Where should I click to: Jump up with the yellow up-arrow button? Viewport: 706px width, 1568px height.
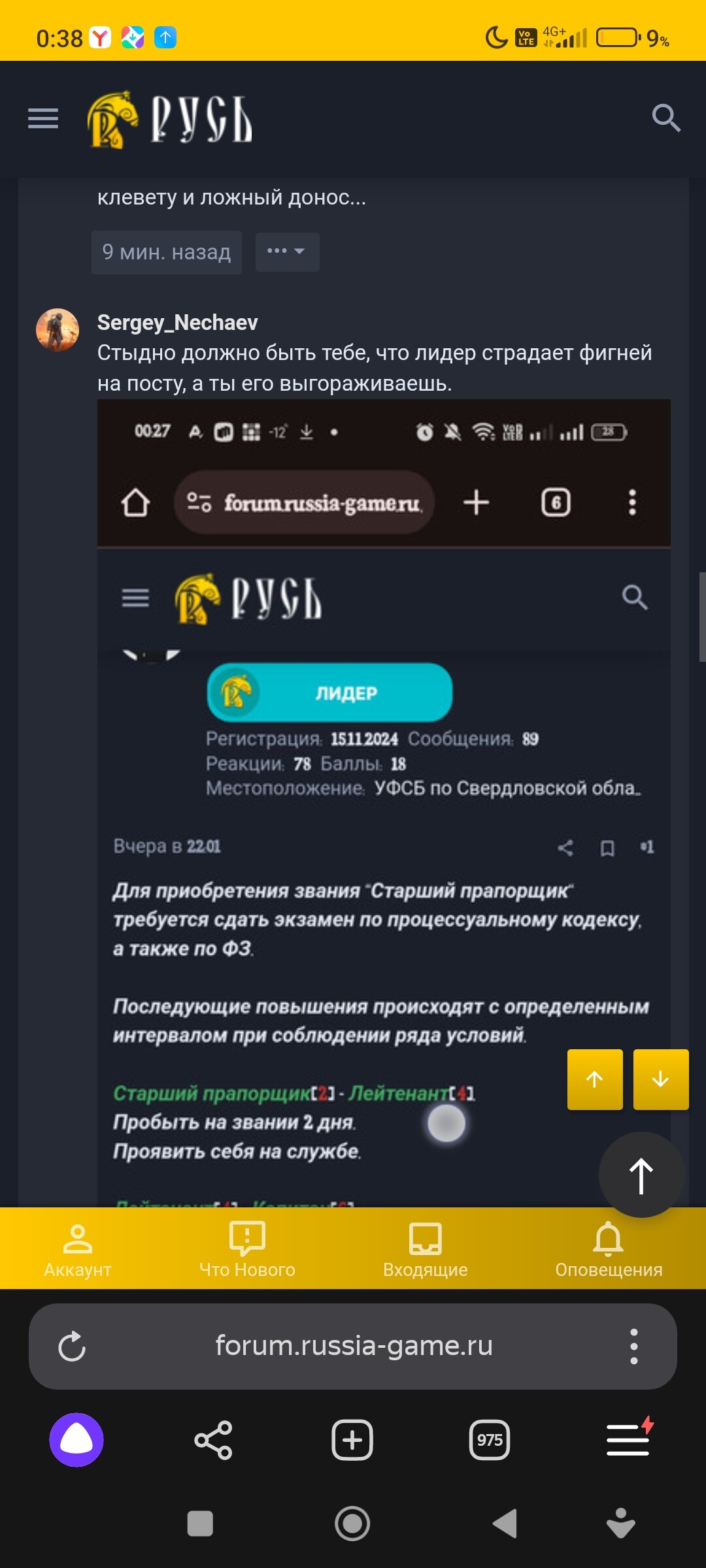point(595,1079)
